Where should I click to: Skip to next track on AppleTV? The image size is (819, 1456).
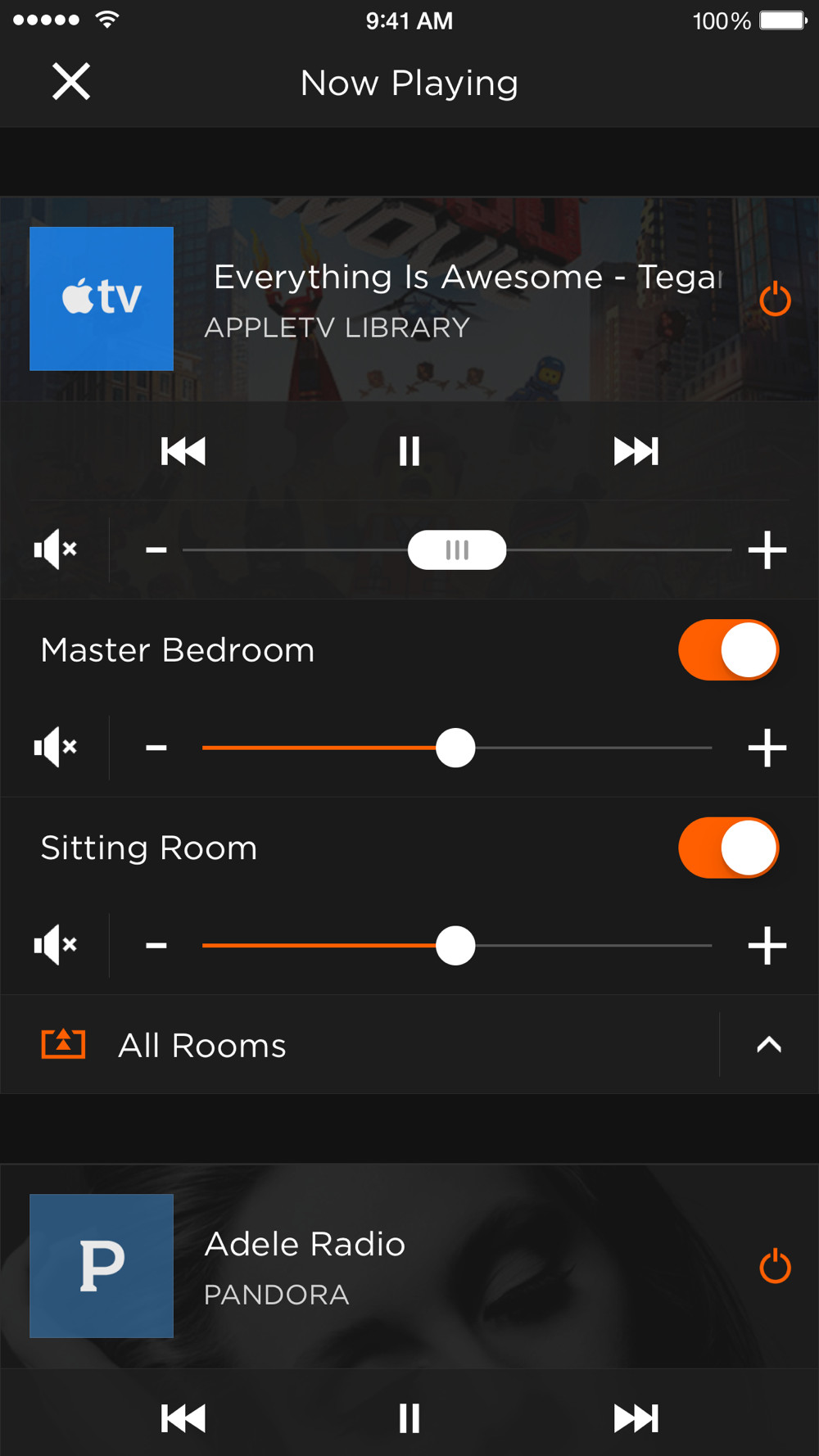(636, 451)
